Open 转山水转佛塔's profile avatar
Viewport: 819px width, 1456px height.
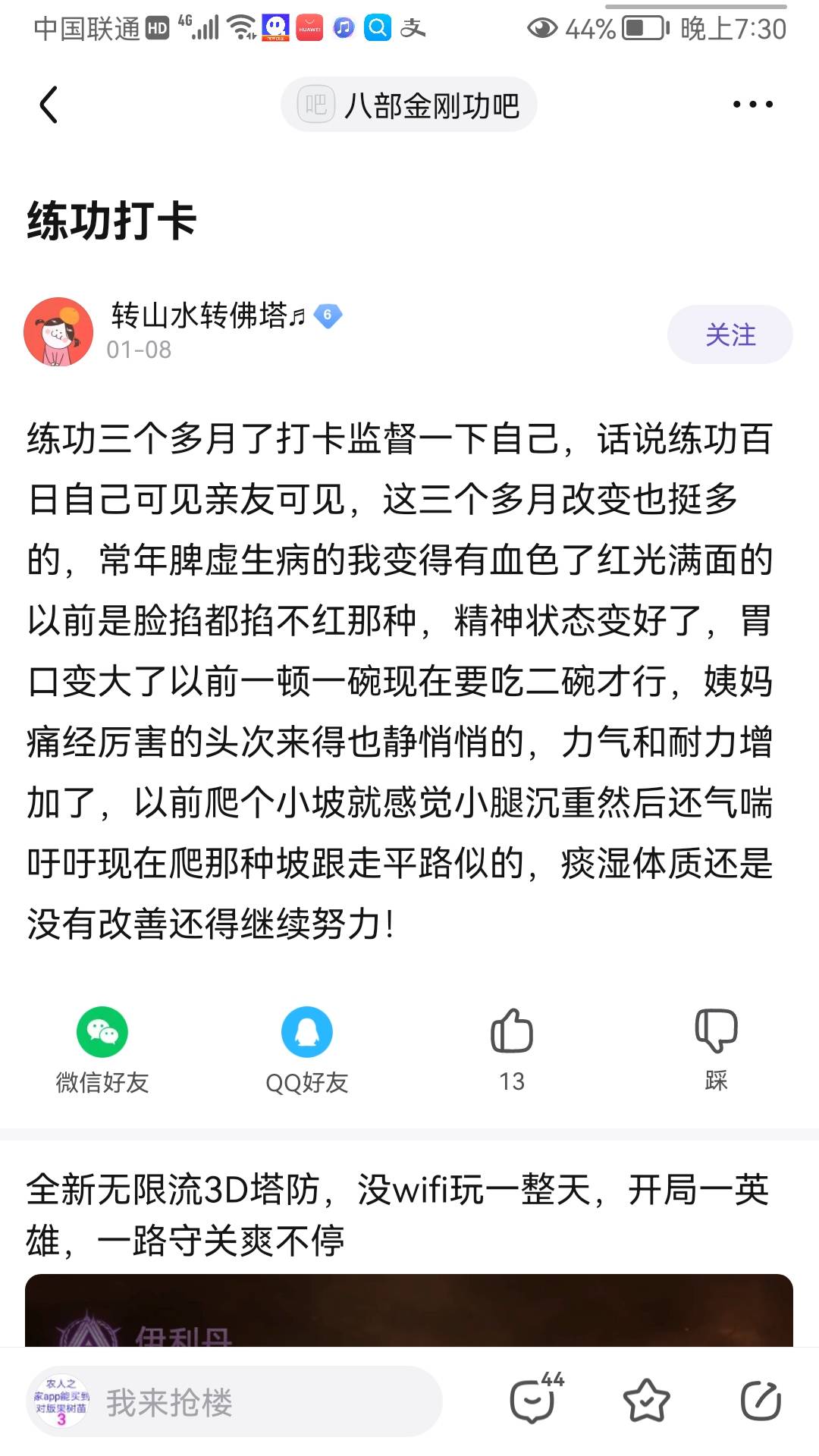(58, 332)
